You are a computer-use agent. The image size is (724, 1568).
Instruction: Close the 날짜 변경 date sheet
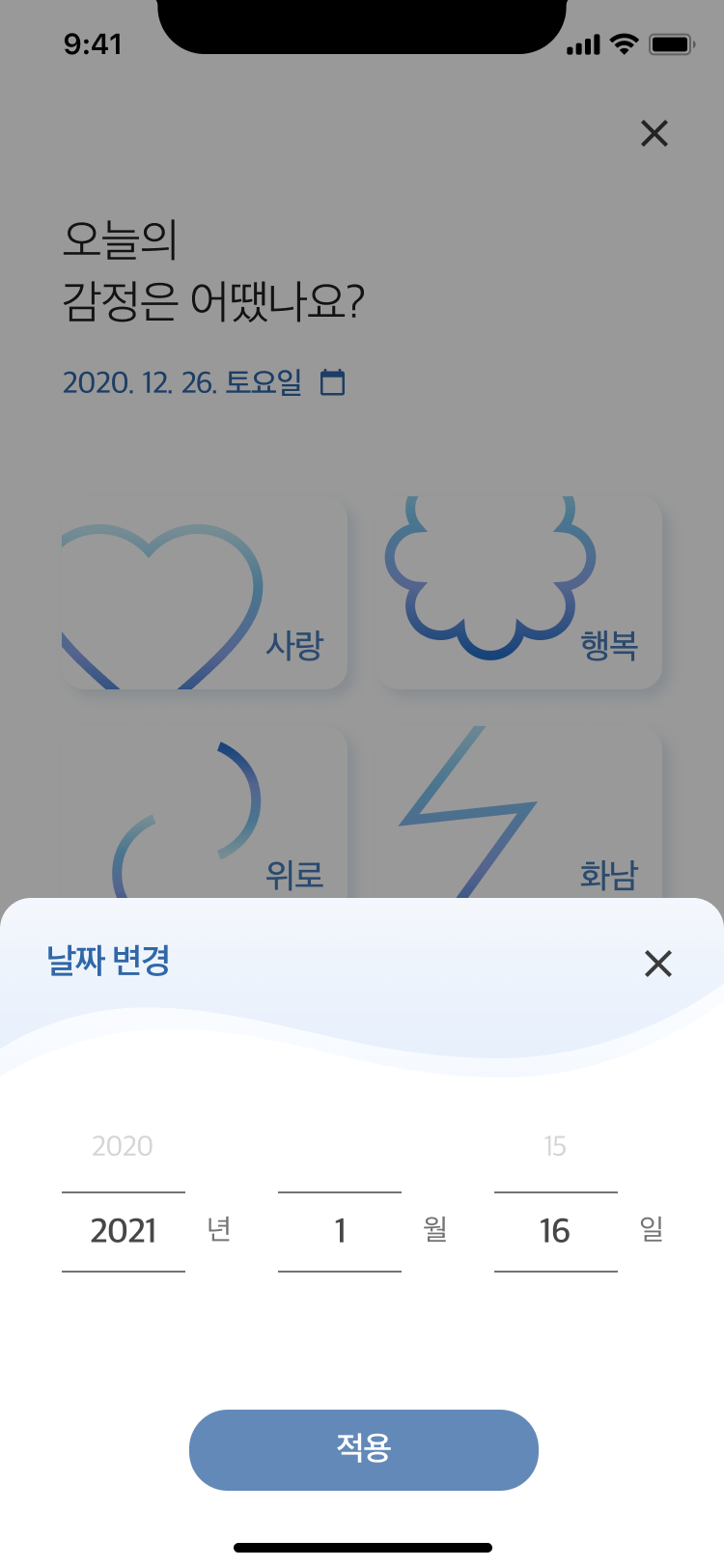[x=657, y=963]
